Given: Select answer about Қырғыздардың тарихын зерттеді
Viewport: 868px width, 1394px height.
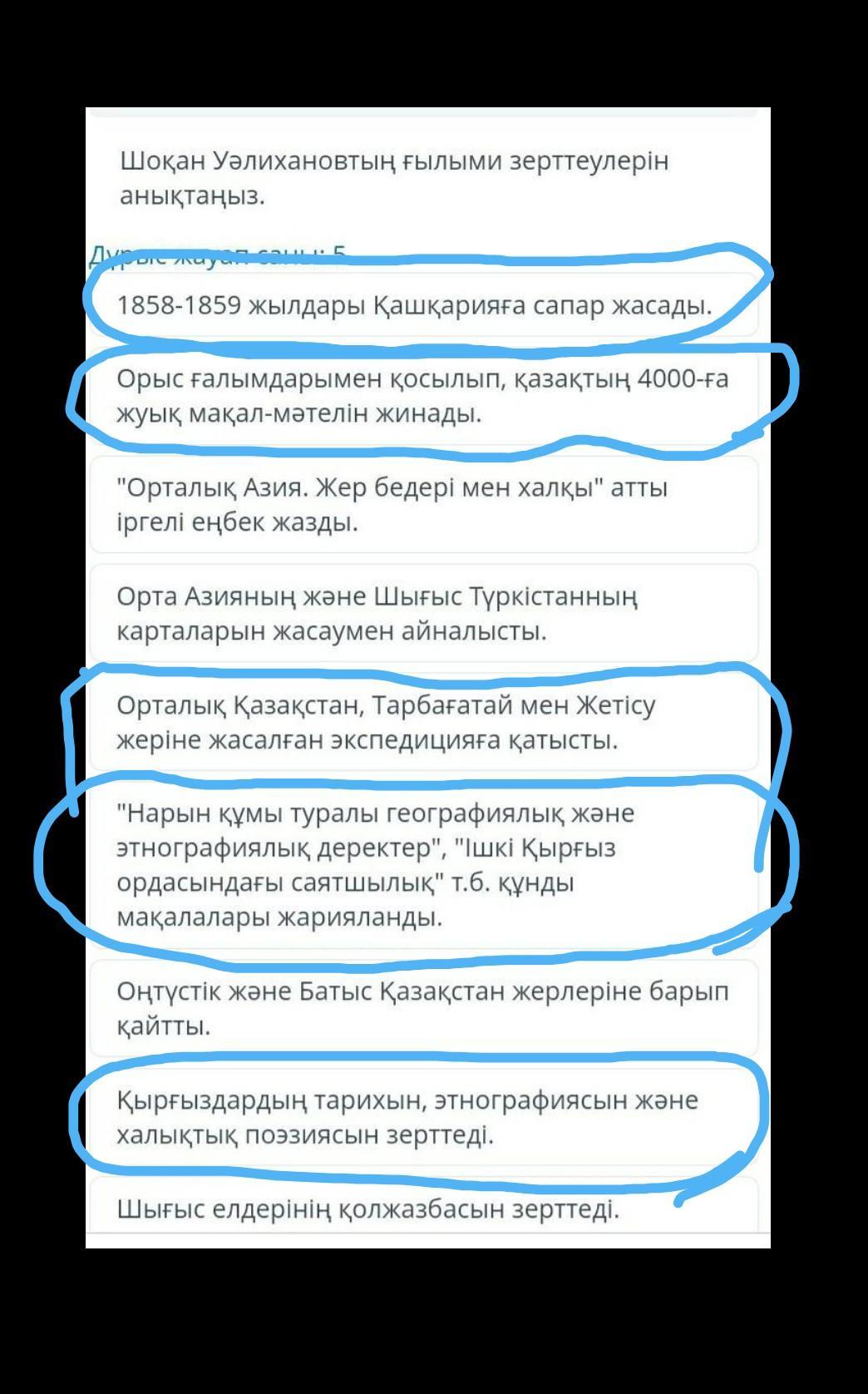Looking at the screenshot, I should [x=422, y=1117].
